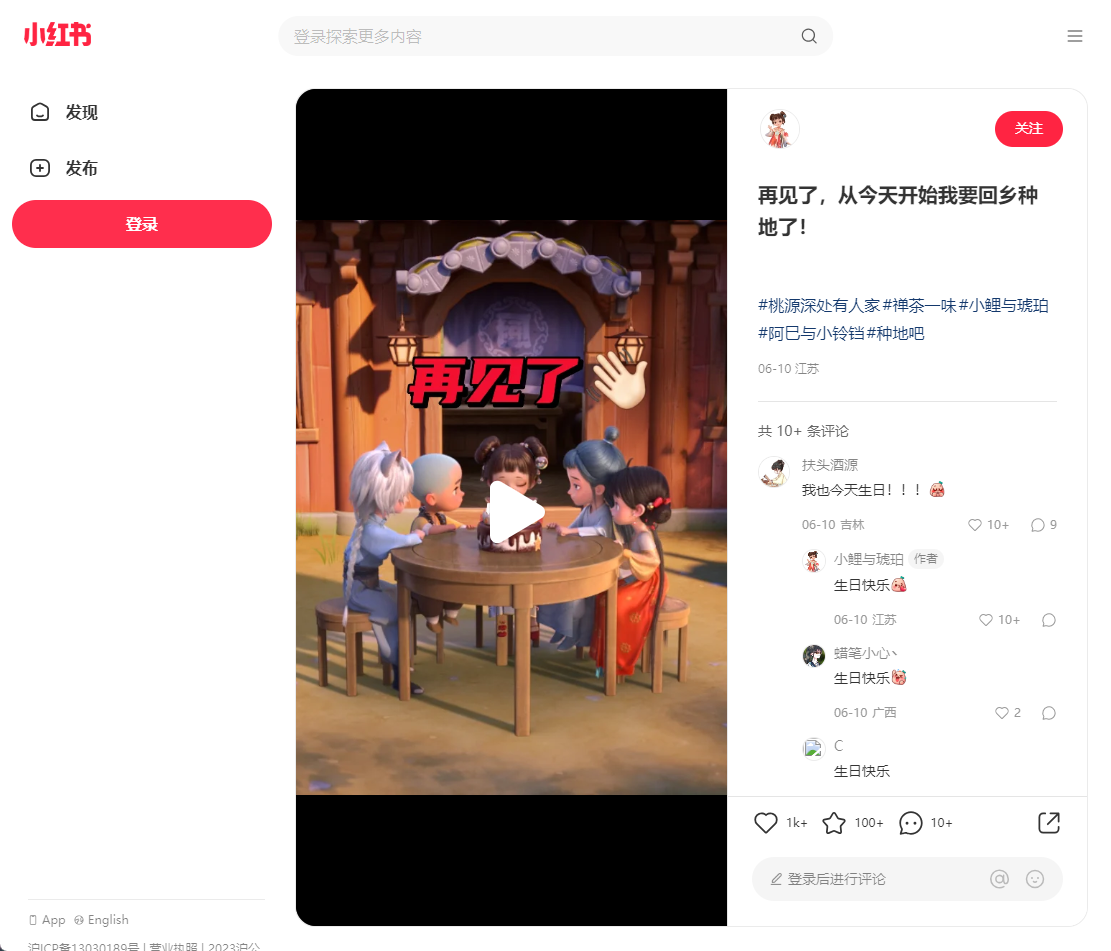The width and height of the screenshot is (1111, 951).
Task: Focus the 登录探索更多内容 search box
Action: tap(540, 37)
